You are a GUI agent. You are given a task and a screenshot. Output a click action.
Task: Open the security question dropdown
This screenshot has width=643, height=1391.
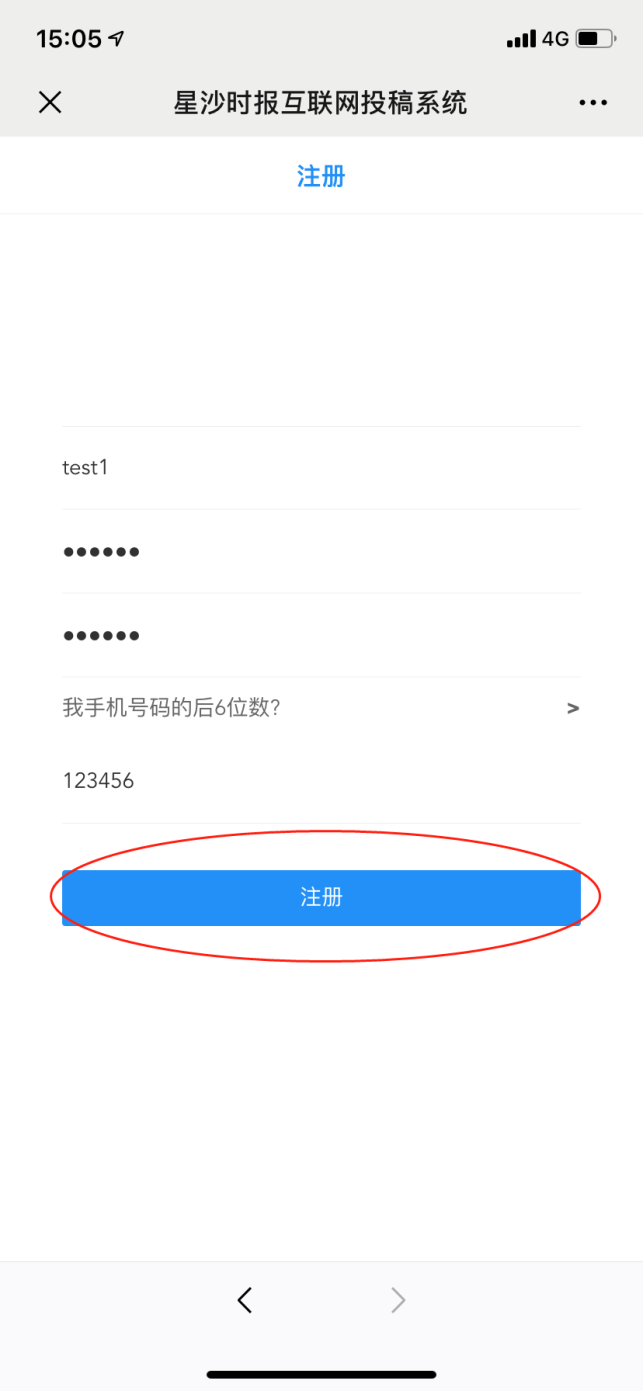click(320, 708)
